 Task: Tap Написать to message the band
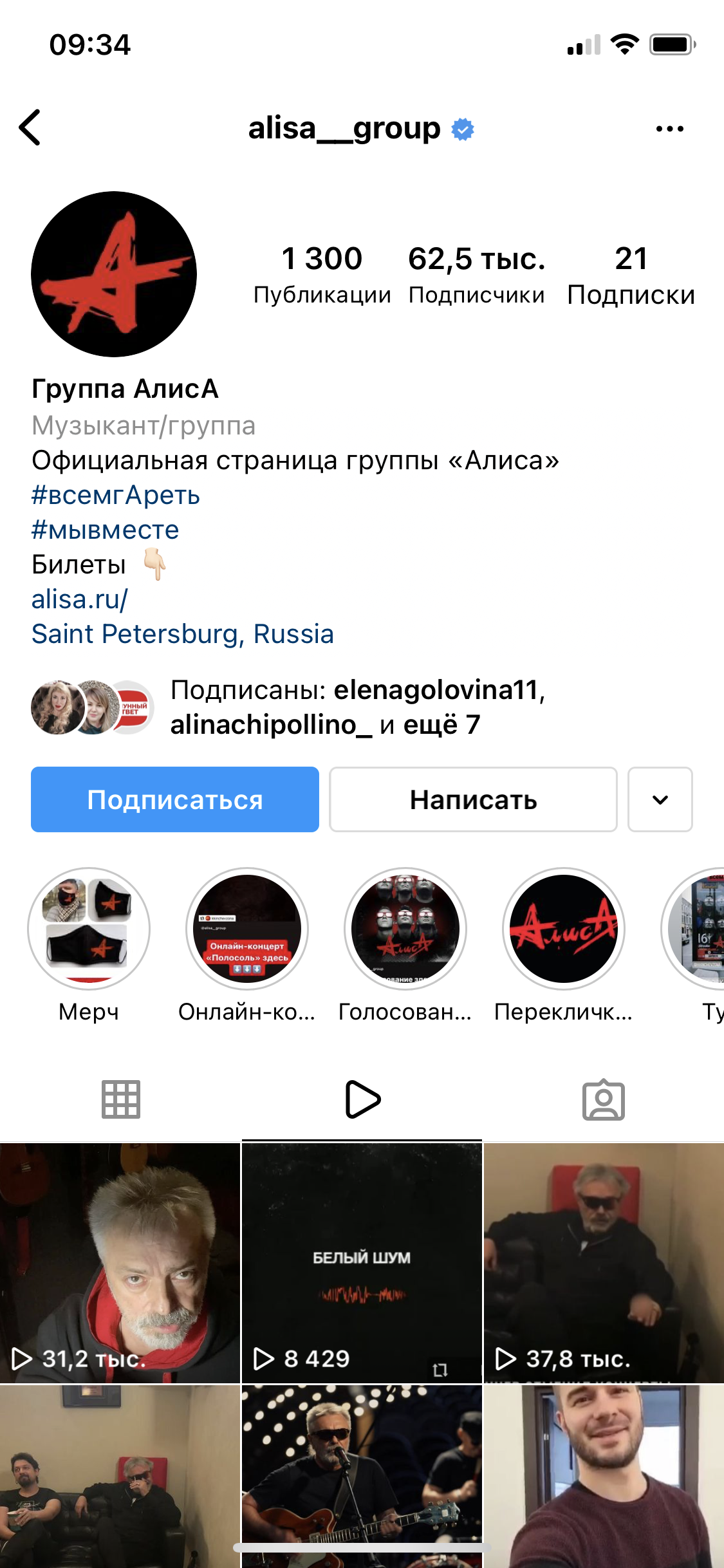(473, 799)
